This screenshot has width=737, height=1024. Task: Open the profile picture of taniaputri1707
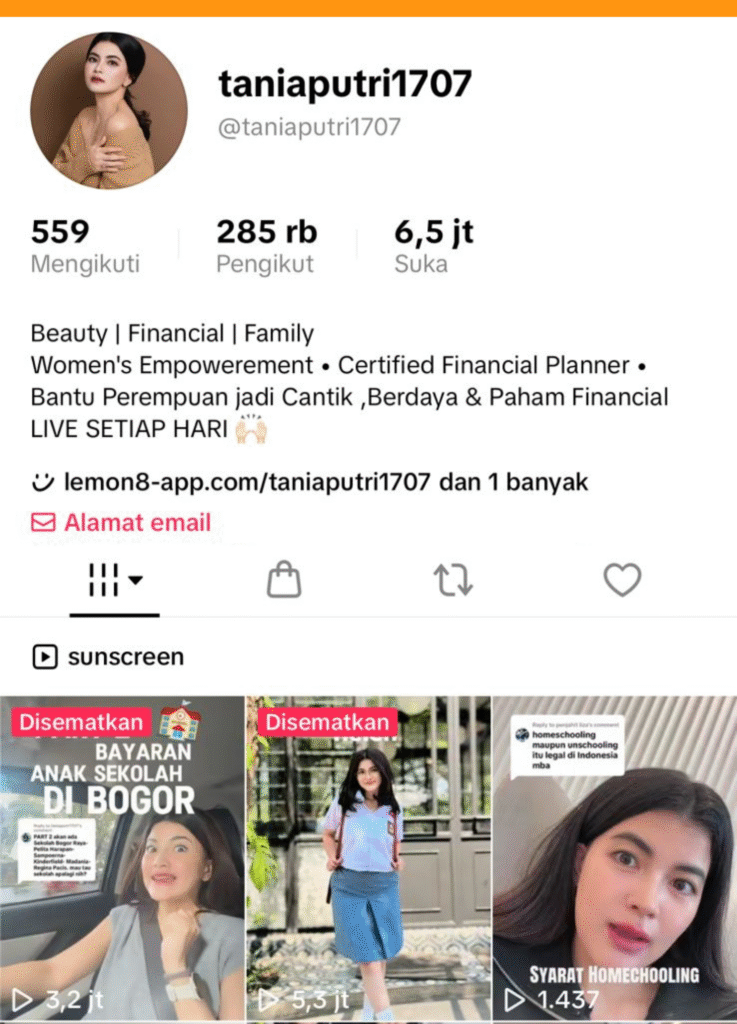(108, 110)
